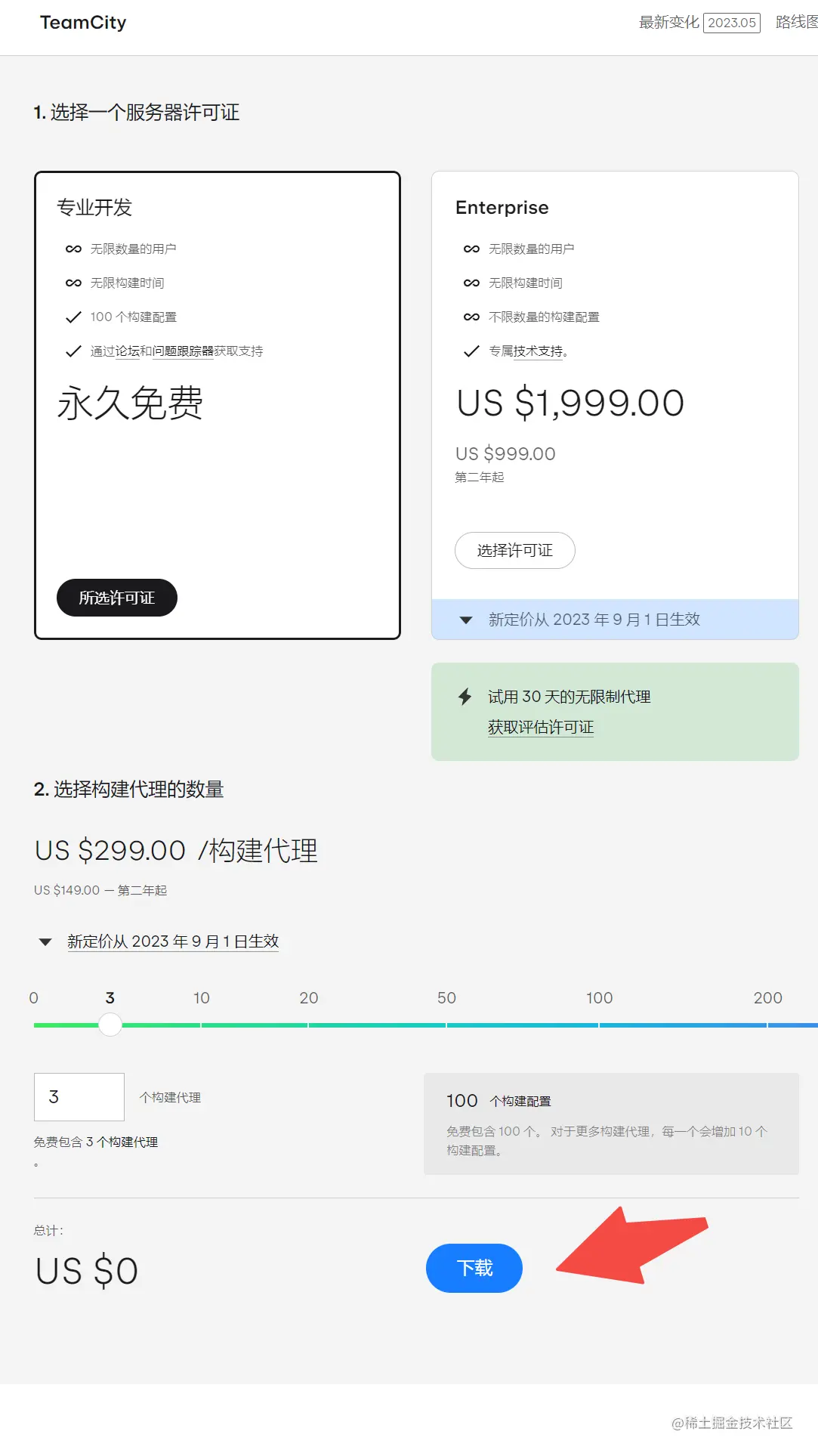Open the 最新变化 2023.05 link
This screenshot has height=1456, width=818.
coord(699,23)
